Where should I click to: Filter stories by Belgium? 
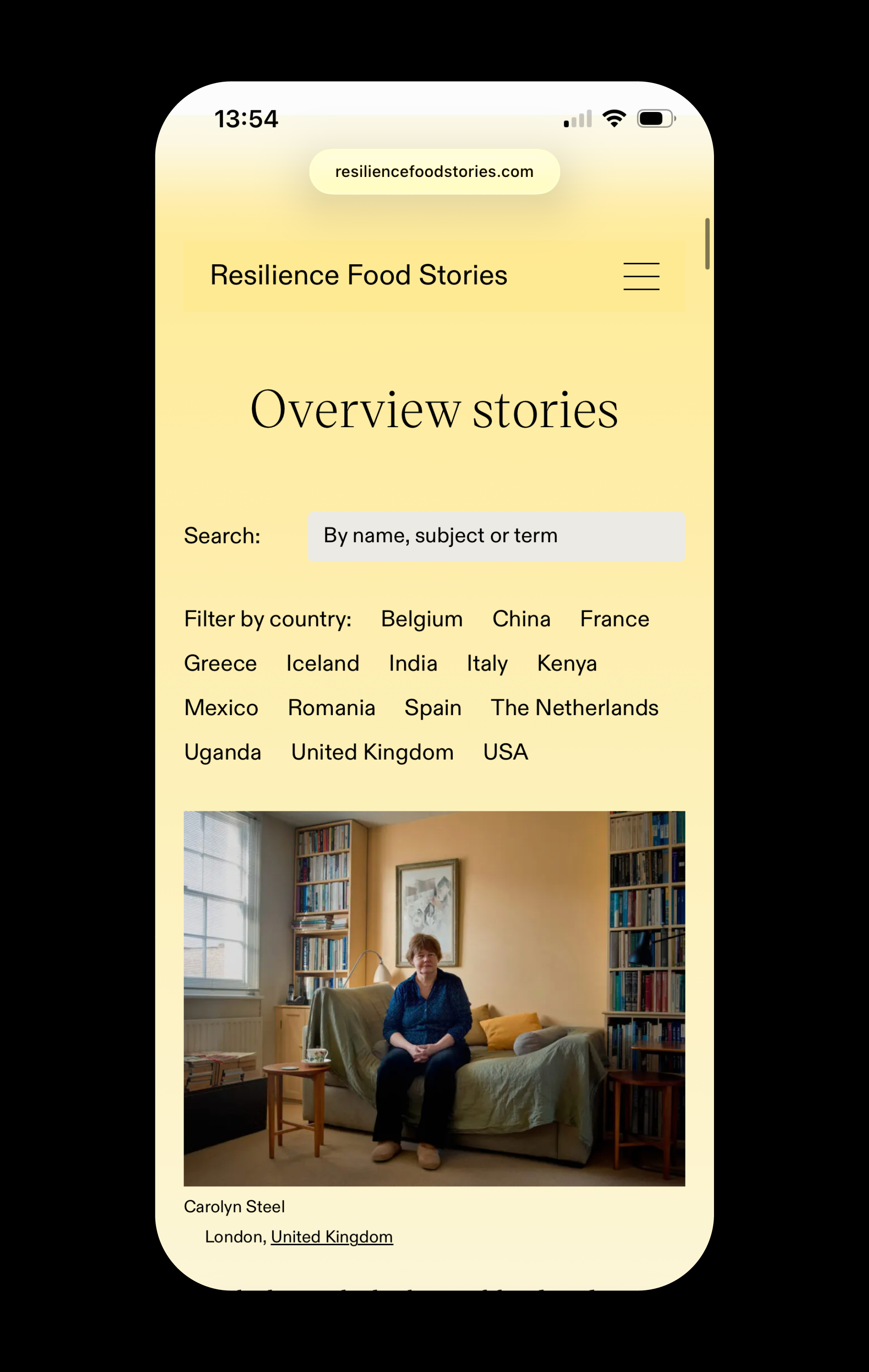click(422, 619)
